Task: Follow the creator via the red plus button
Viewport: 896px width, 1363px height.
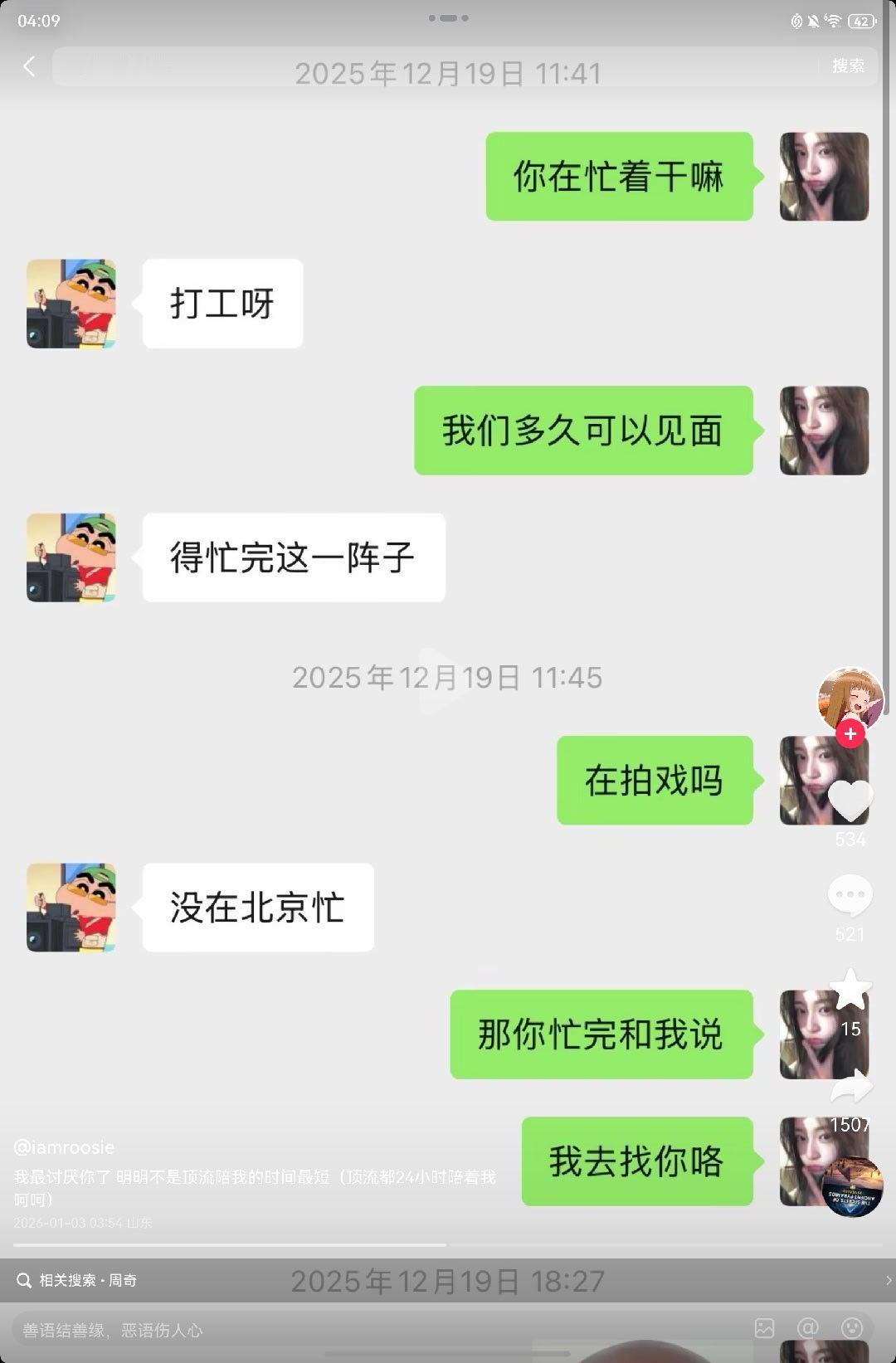Action: 849,735
